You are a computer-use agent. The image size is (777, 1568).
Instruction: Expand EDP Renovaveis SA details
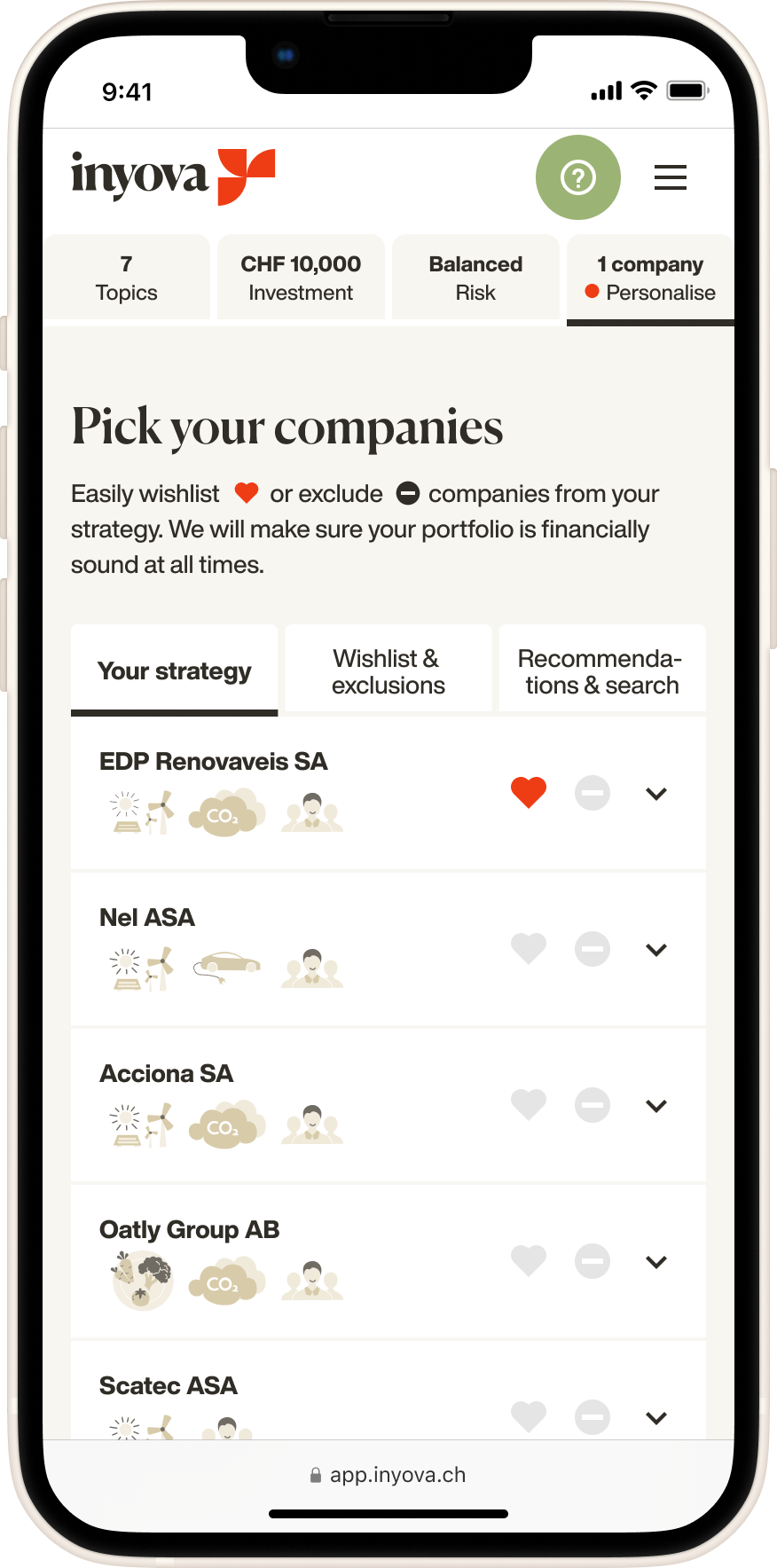(x=656, y=794)
